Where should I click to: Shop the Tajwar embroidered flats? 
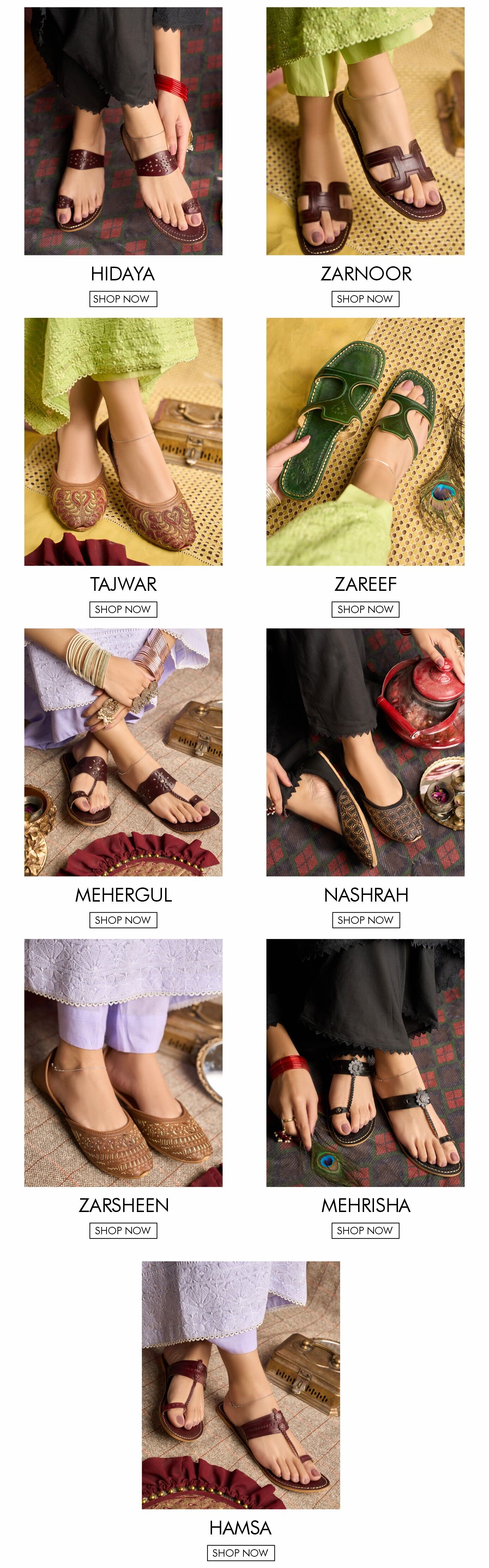[123, 609]
